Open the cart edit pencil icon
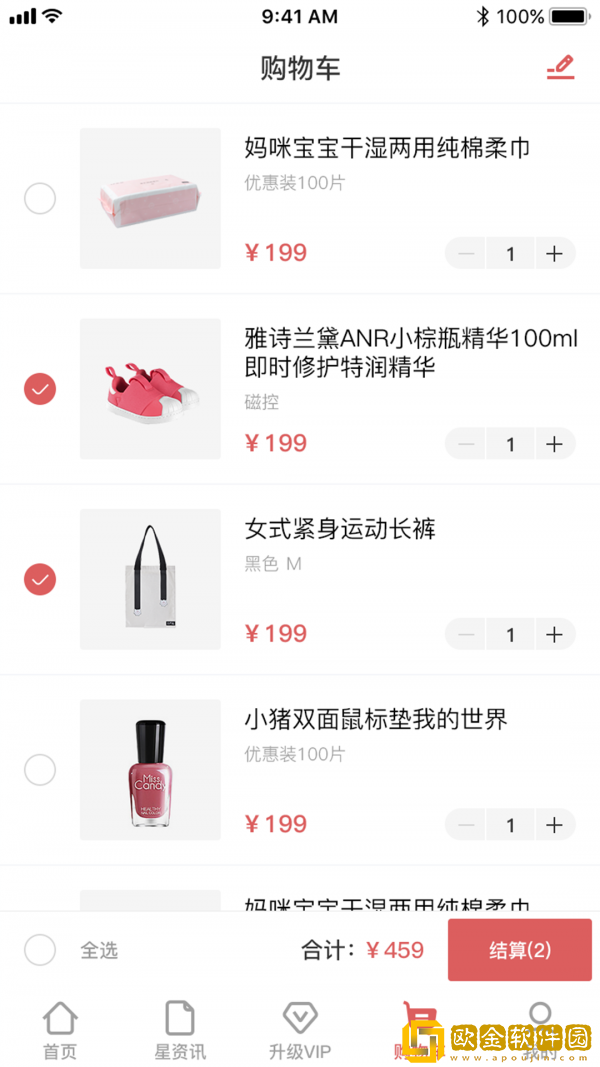The image size is (600, 1067). [561, 68]
